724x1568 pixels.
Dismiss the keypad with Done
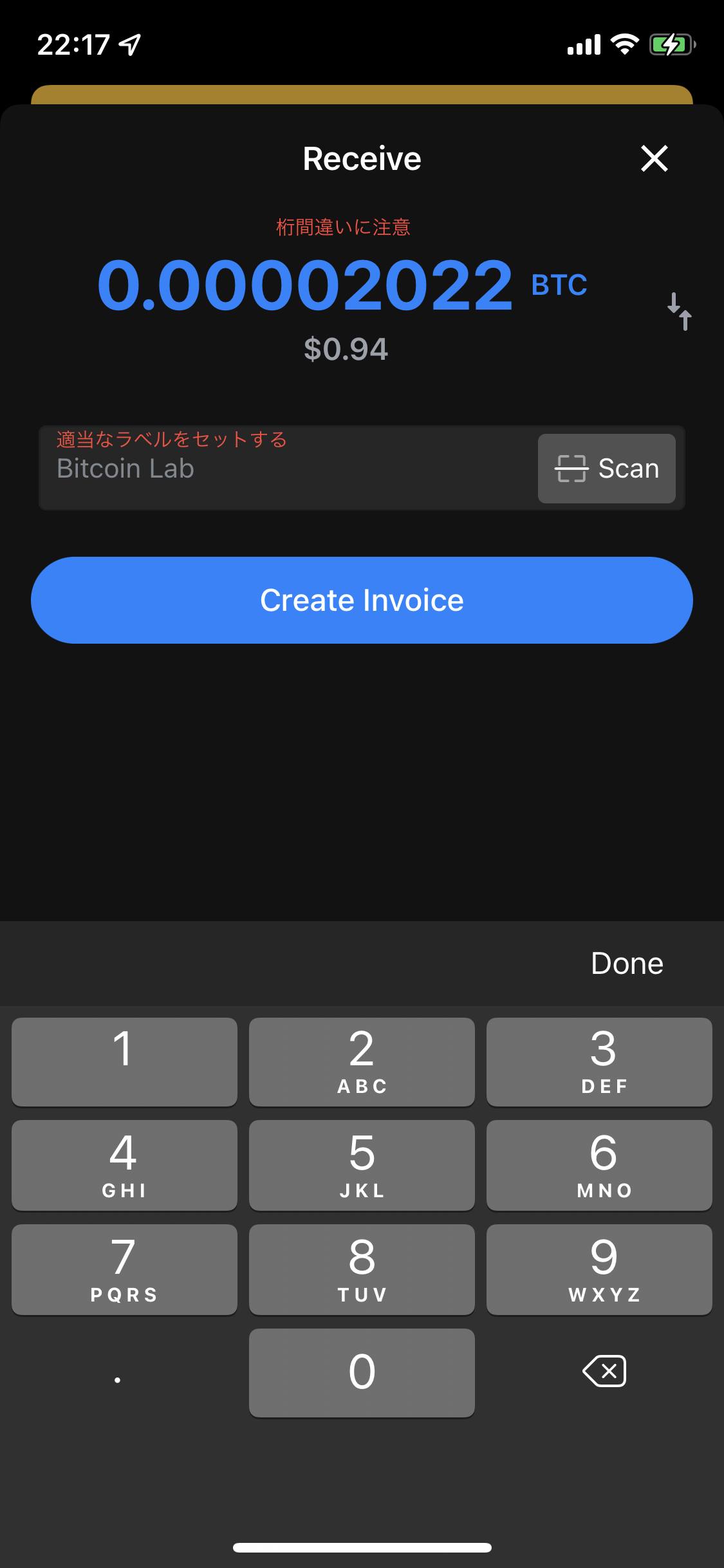pyautogui.click(x=627, y=964)
